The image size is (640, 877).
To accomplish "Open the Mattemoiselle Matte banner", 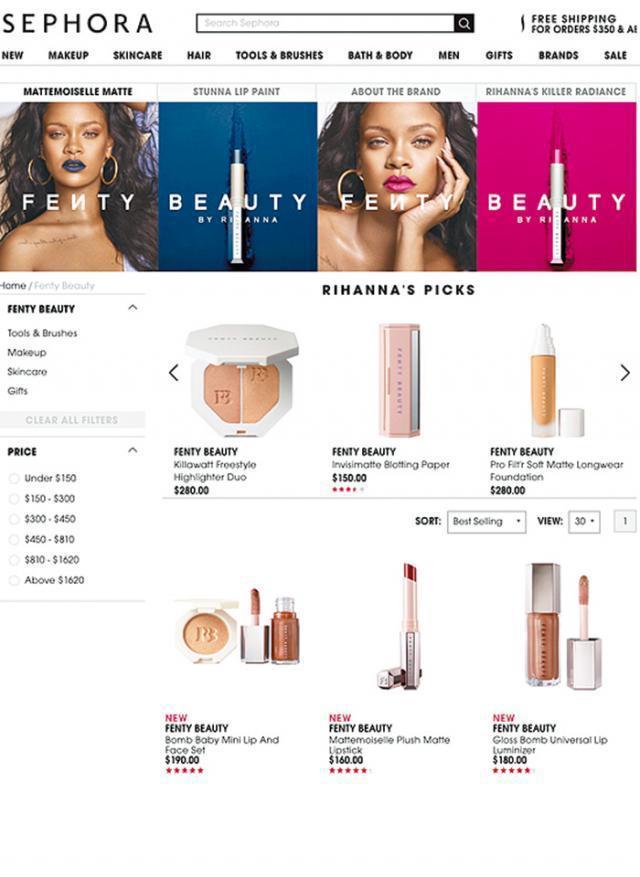I will point(78,178).
